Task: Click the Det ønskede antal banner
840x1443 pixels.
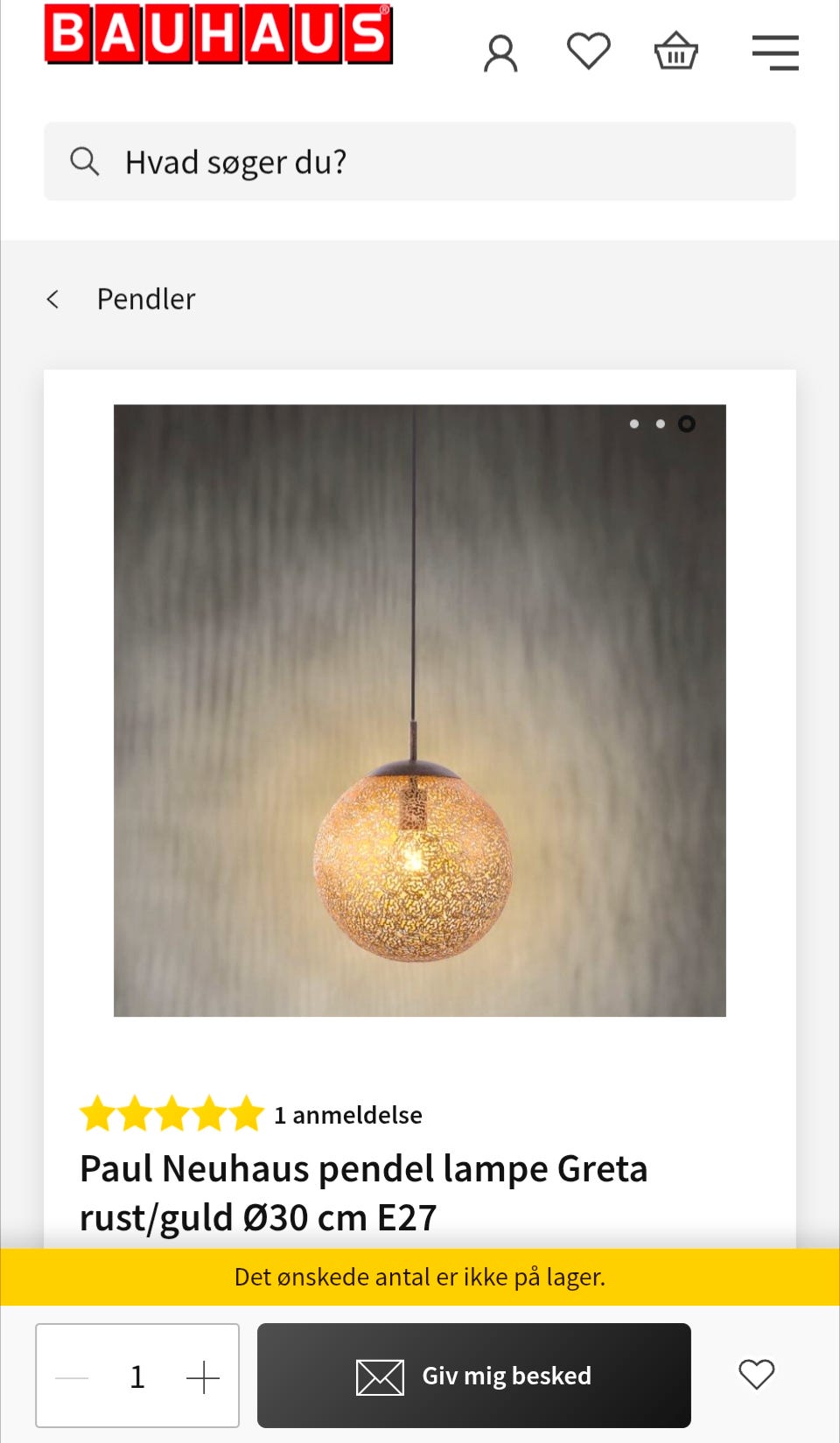Action: (420, 1277)
